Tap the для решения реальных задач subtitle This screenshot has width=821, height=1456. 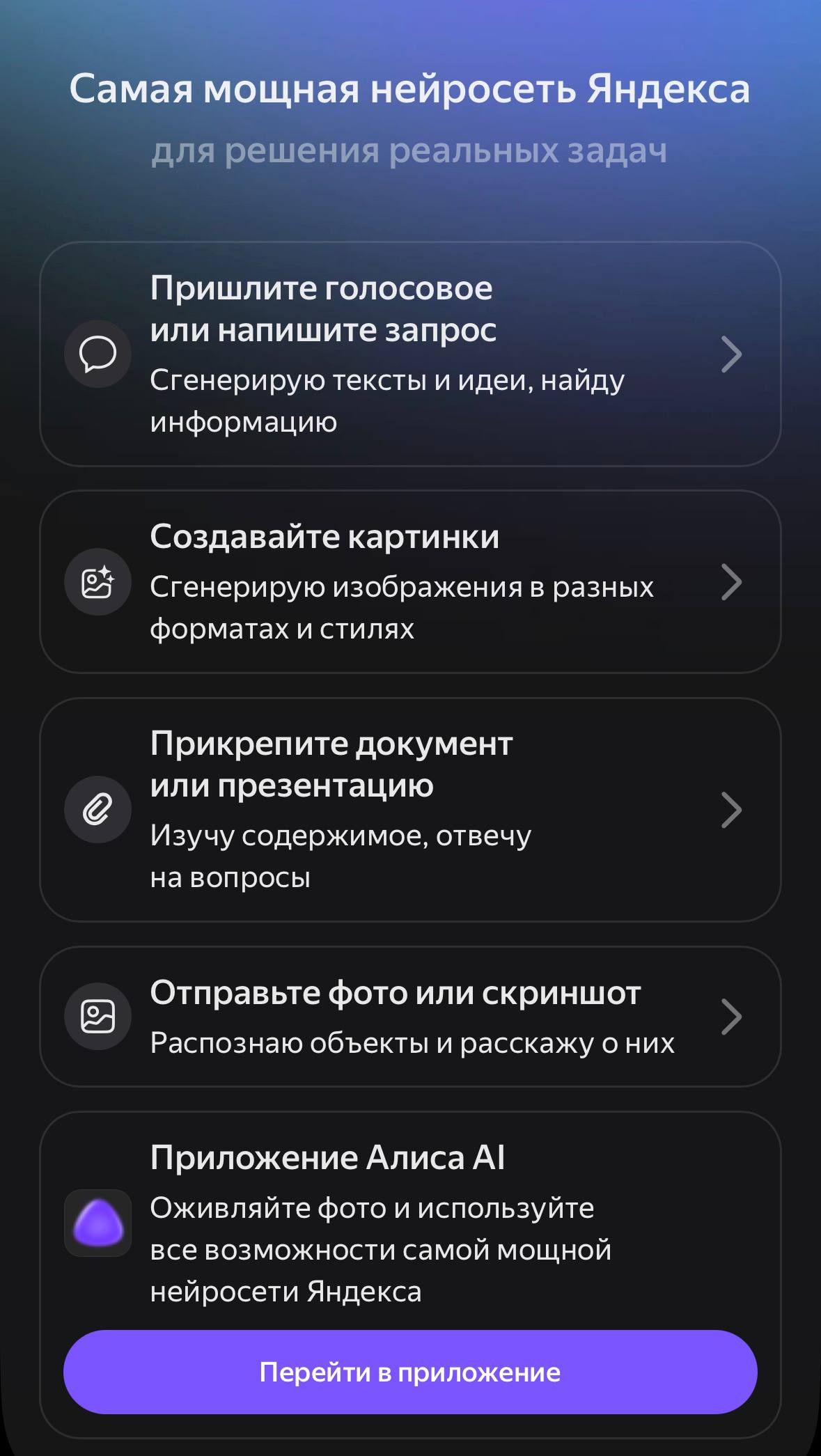[410, 149]
